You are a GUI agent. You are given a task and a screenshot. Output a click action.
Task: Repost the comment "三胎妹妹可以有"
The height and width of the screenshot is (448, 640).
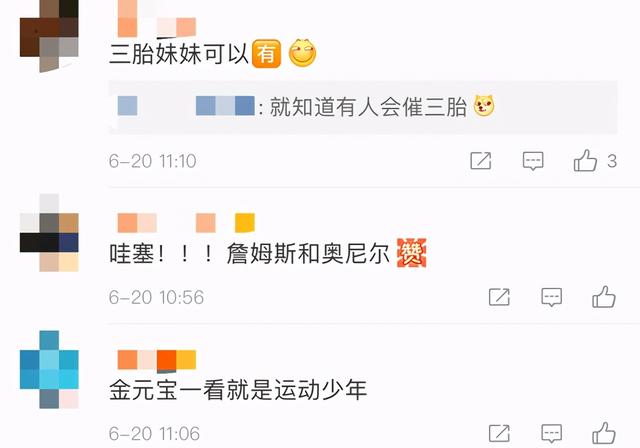pos(480,160)
